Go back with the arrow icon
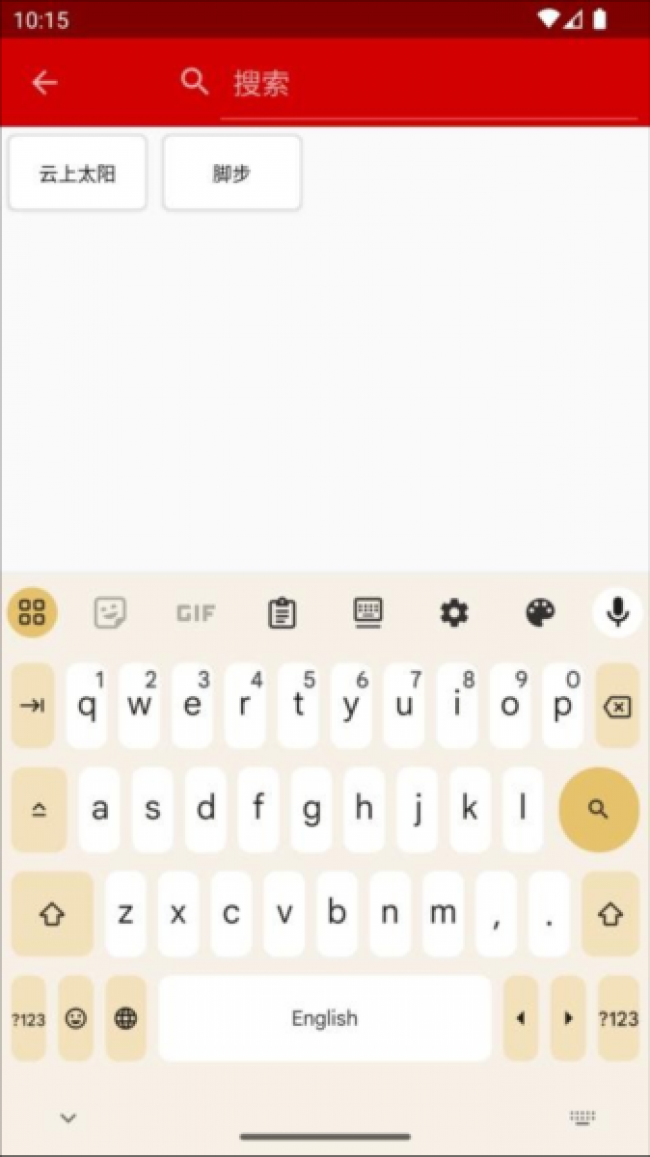Screen dimensions: 650x1157 coord(45,83)
